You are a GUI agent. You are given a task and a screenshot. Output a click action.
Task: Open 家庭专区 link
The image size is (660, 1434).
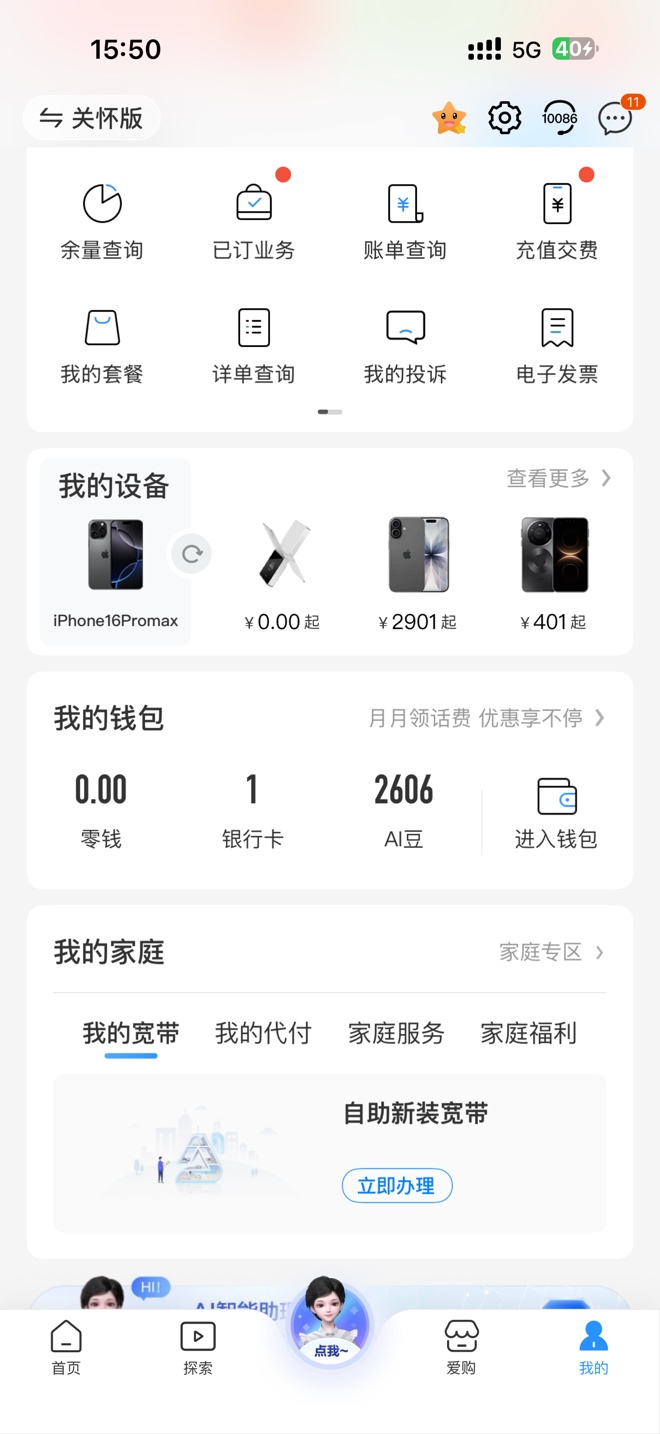pyautogui.click(x=551, y=952)
